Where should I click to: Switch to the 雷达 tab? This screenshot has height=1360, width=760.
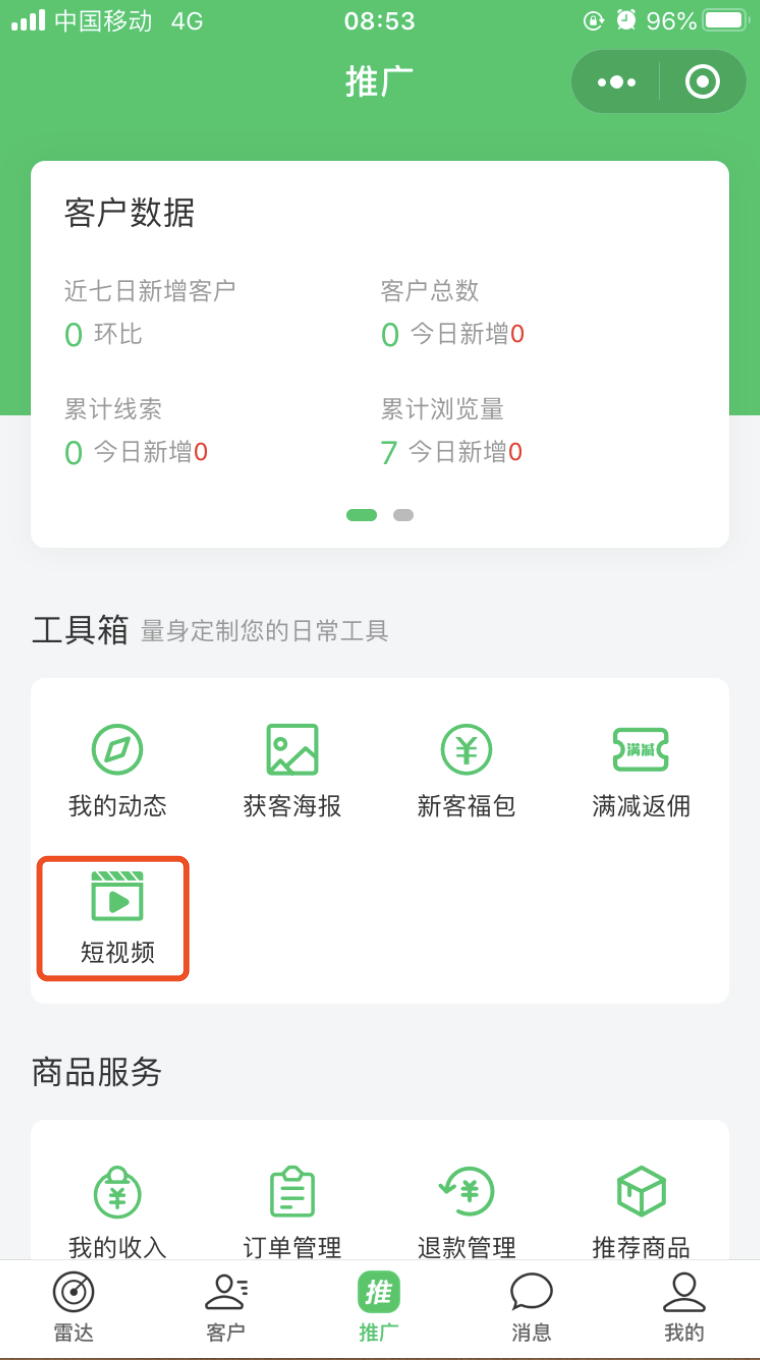(73, 1308)
